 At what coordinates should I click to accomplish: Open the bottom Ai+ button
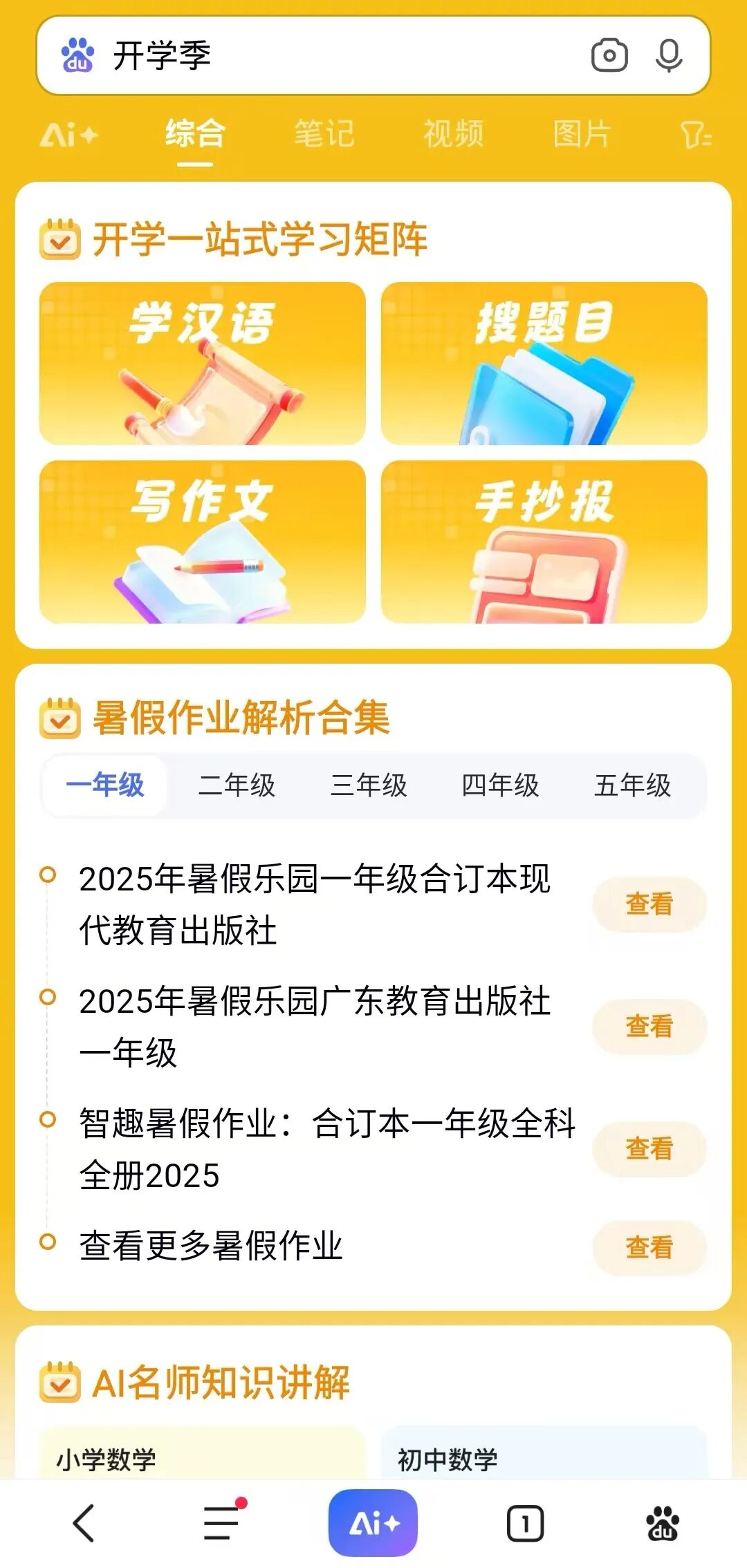pos(373,1522)
